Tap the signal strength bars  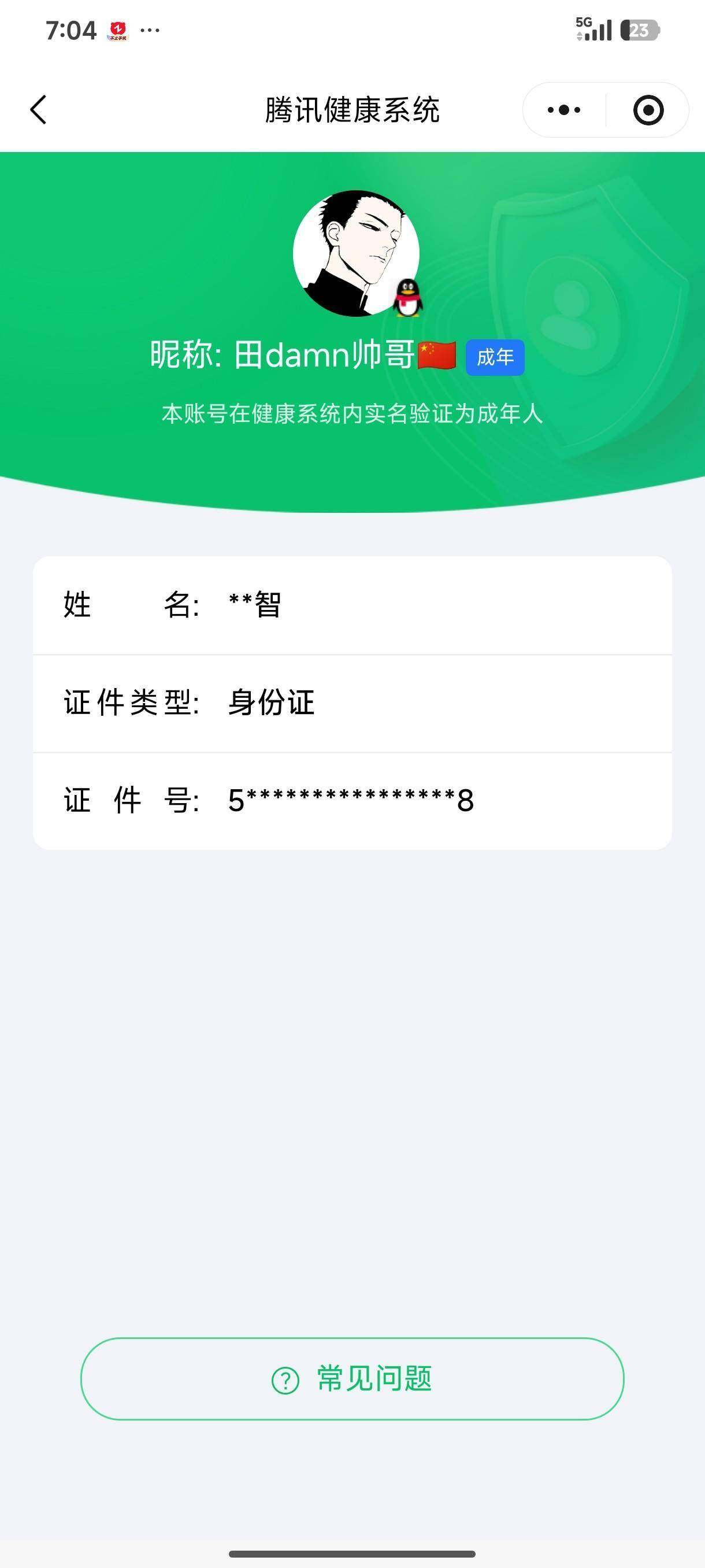[599, 30]
